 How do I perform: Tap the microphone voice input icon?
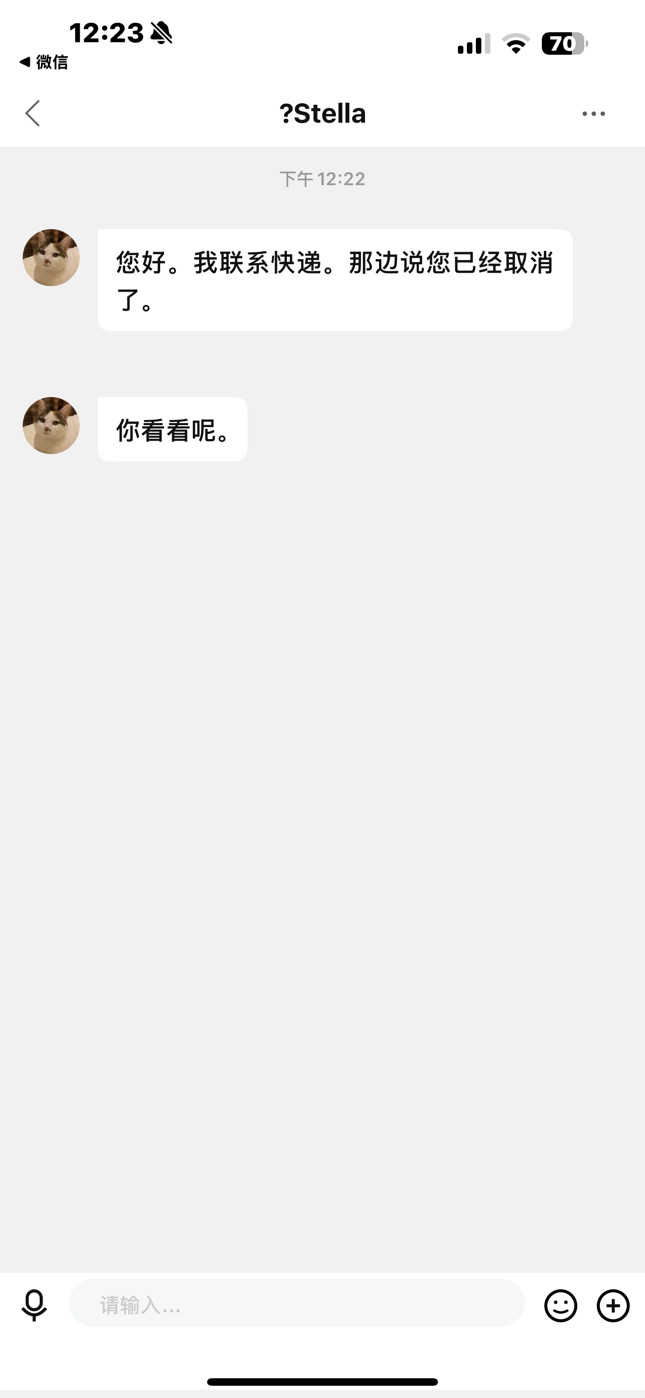[34, 1305]
